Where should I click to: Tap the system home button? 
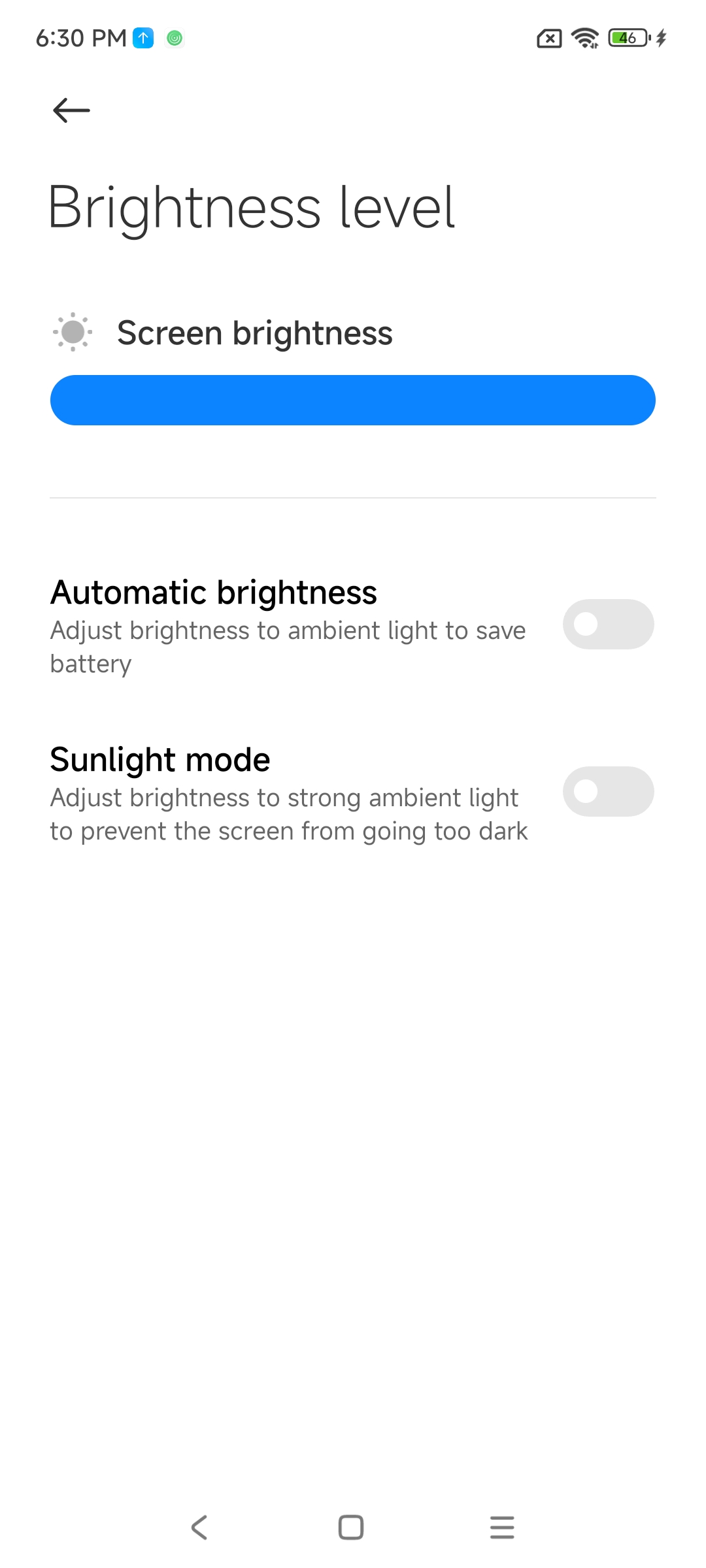351,1527
